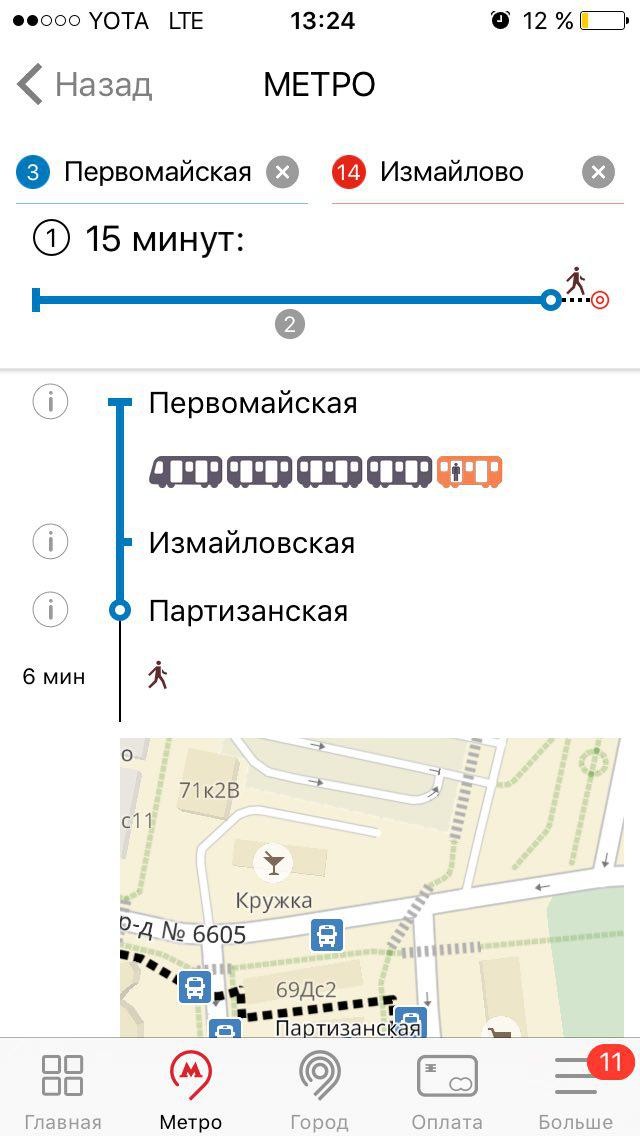640x1136 pixels.
Task: Go back via Назад
Action: point(85,85)
